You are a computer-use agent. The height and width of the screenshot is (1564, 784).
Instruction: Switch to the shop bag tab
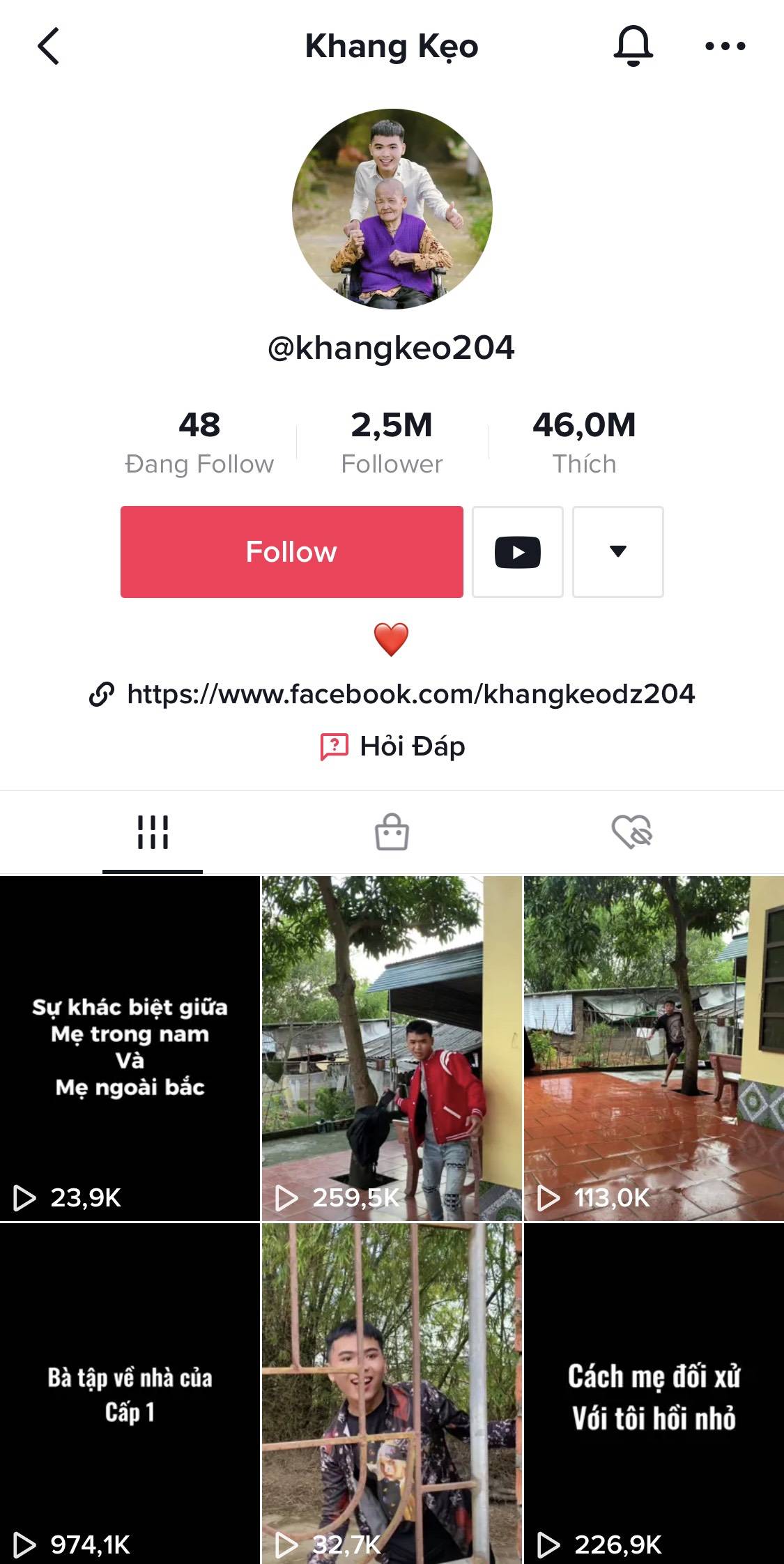coord(392,832)
